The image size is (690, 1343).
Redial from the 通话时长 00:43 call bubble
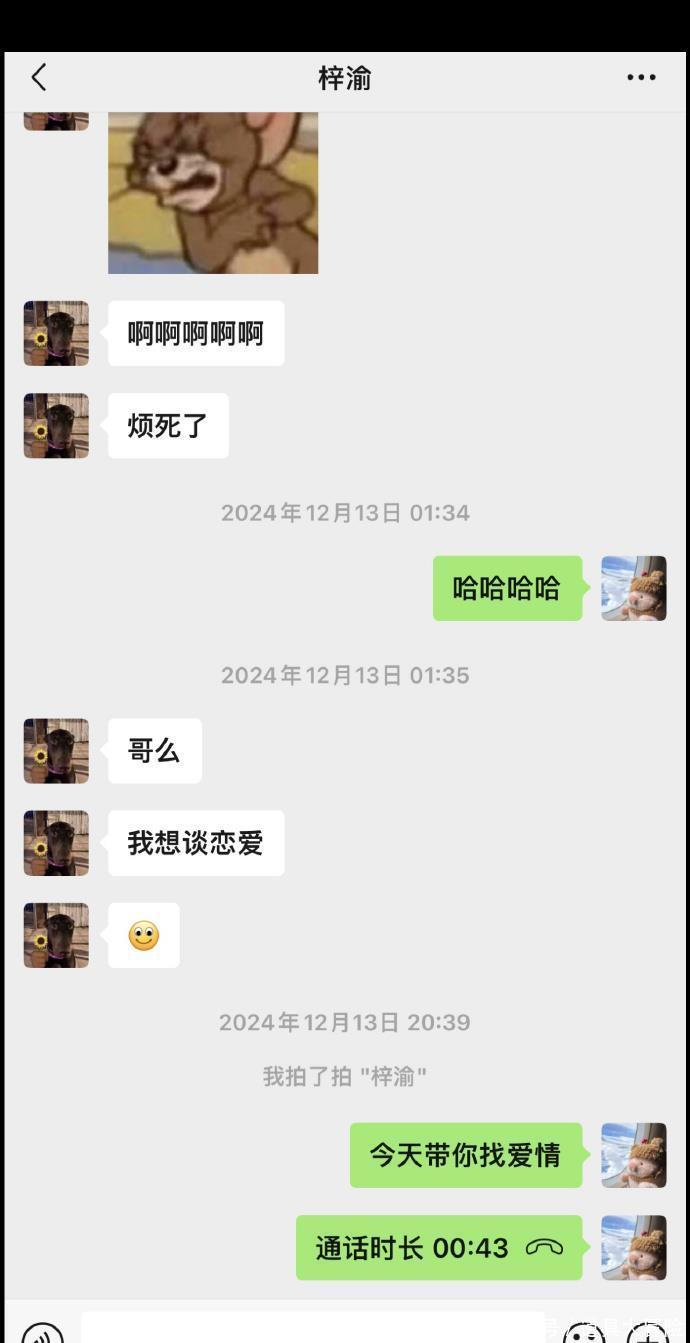(439, 1247)
